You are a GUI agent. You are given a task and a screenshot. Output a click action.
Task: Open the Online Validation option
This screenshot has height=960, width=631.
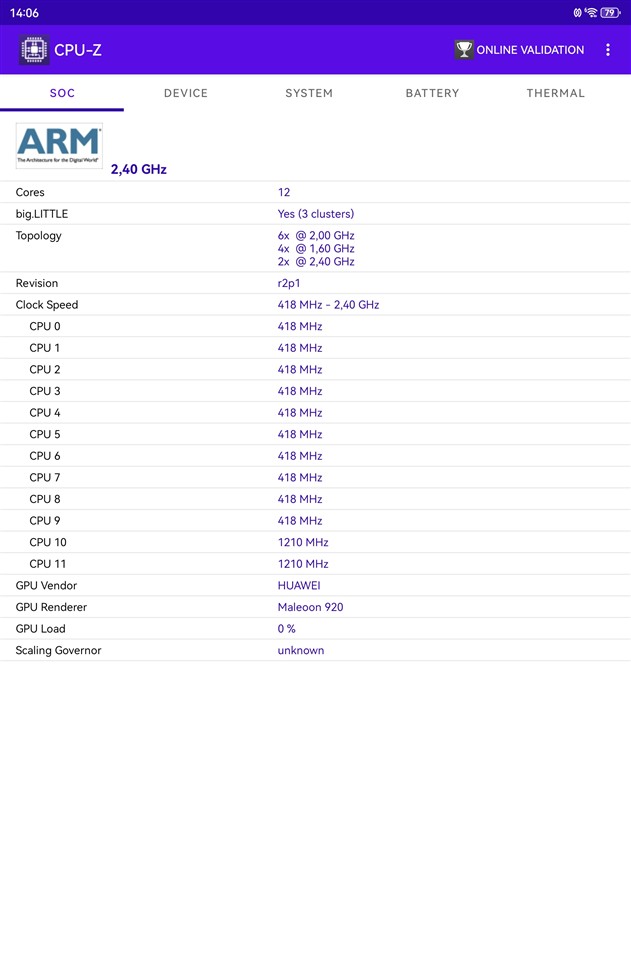(519, 50)
